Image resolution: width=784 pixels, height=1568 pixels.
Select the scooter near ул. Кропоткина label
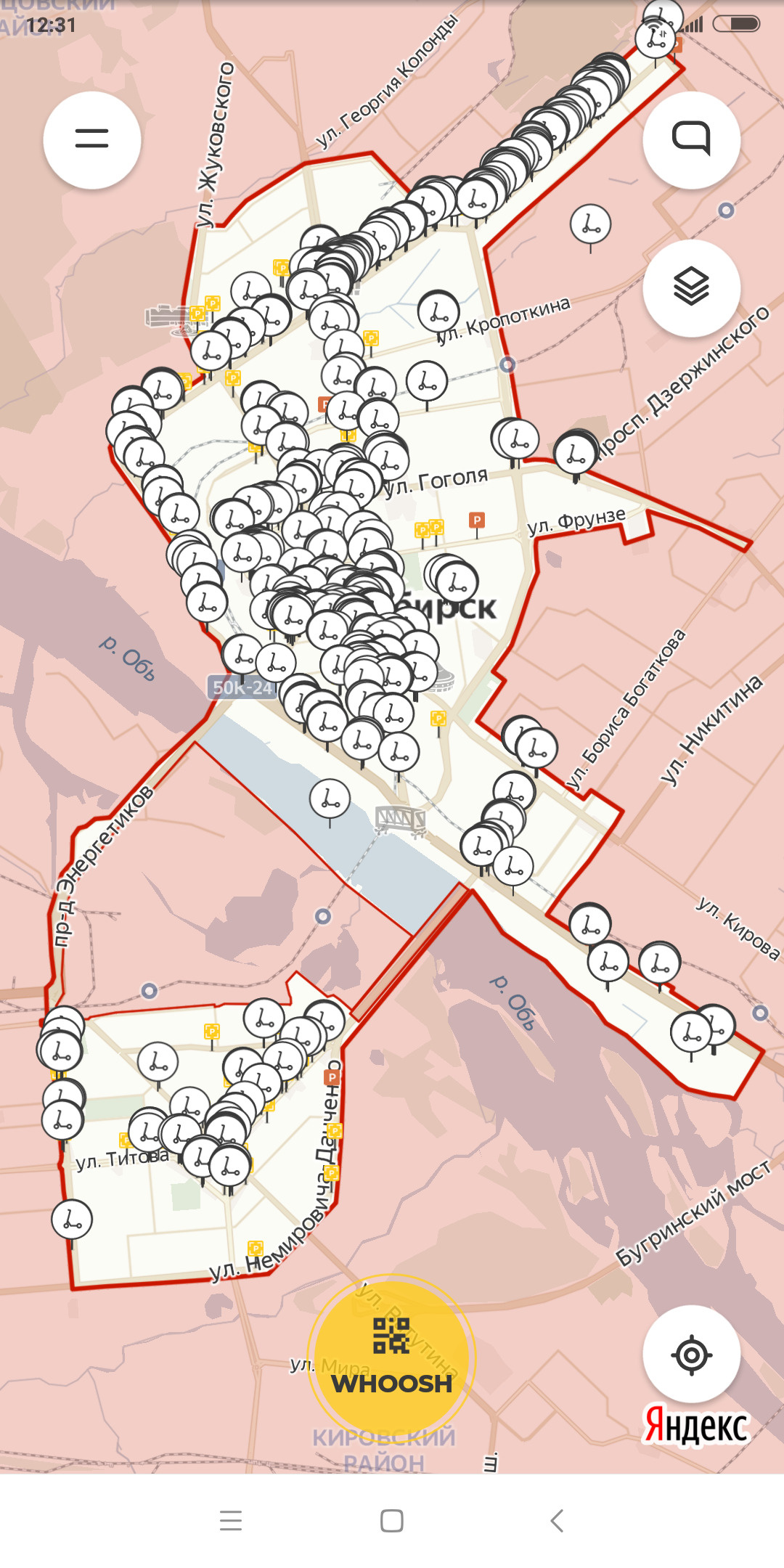coord(438,311)
